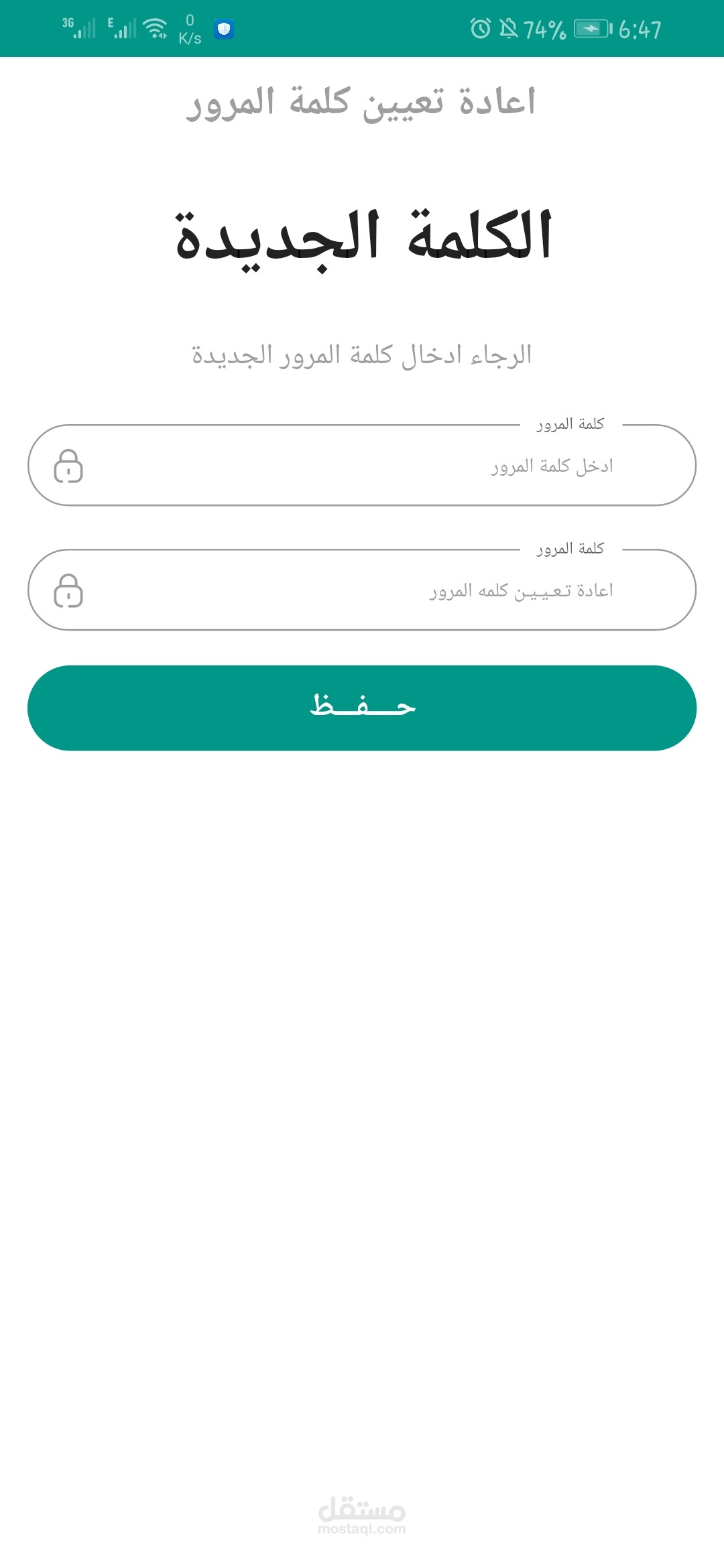This screenshot has width=724, height=1568.
Task: Focus the 'اعادة تعيين كلمه المرور' confirmation field
Action: [x=362, y=590]
